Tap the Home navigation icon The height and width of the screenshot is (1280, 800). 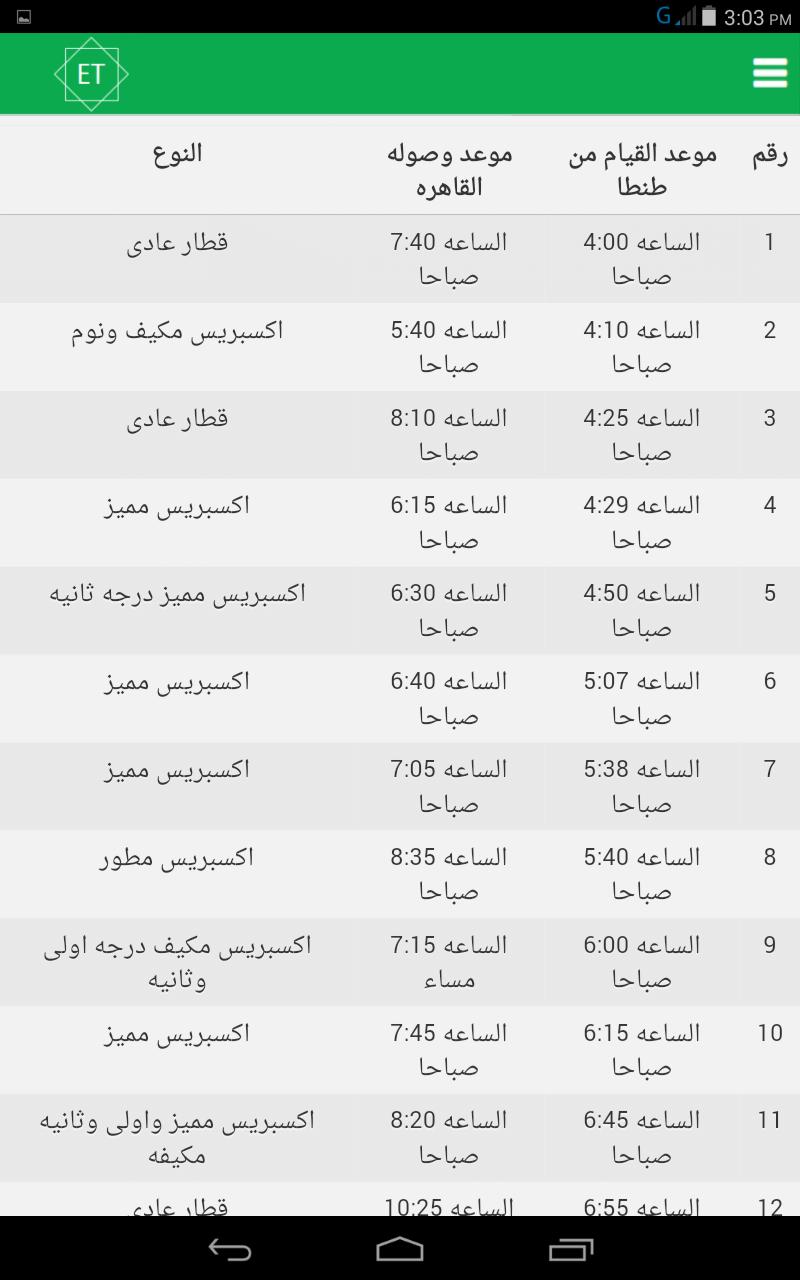[400, 1249]
